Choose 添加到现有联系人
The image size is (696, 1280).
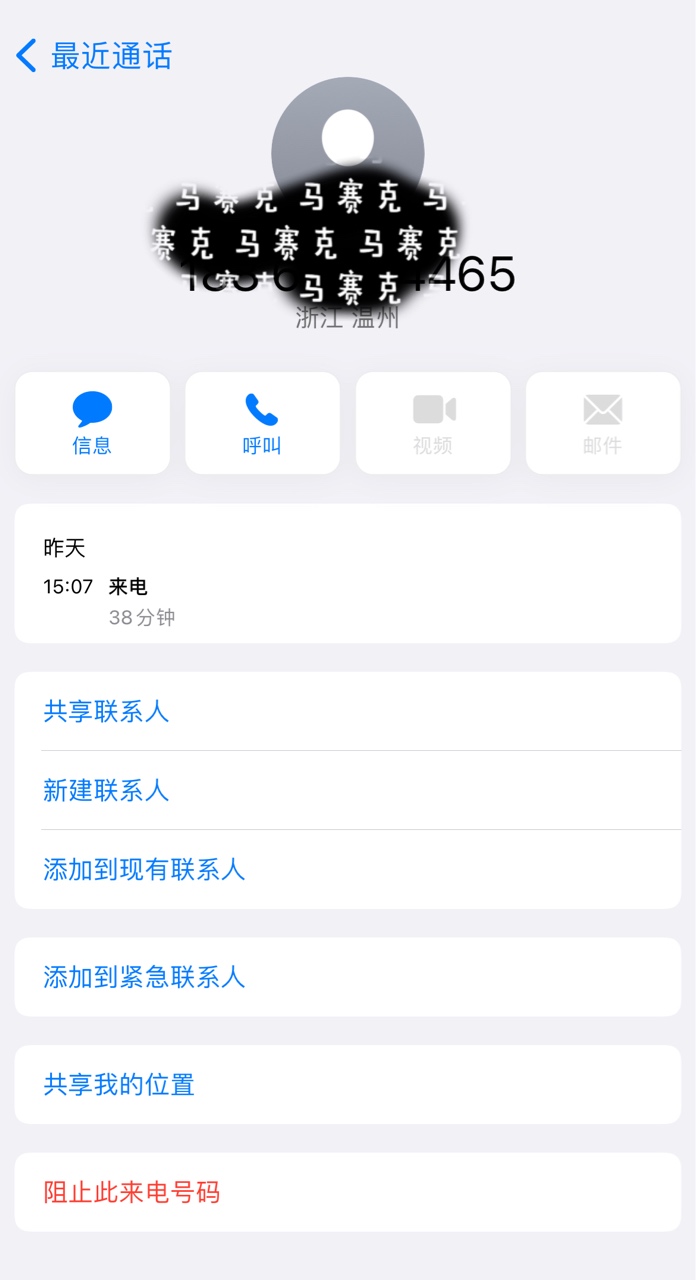point(144,869)
